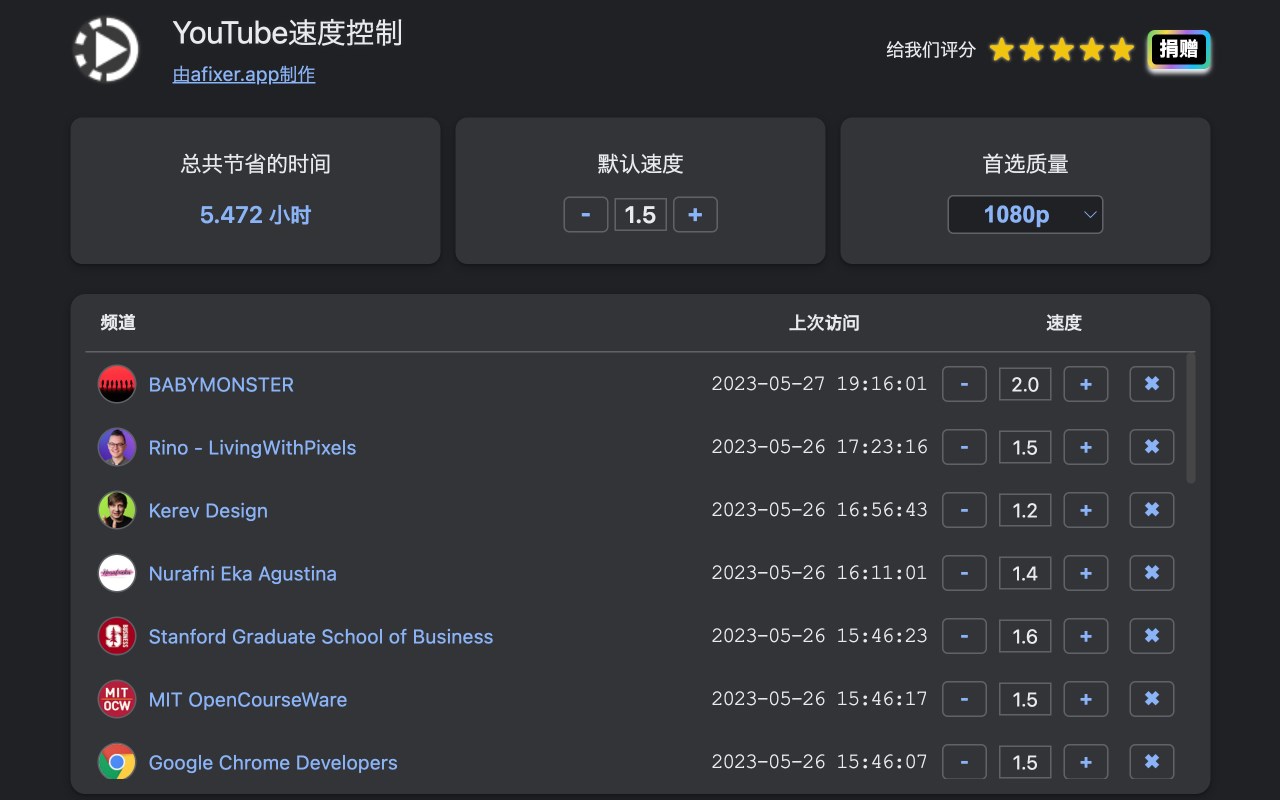Delete the Kerev Design row
This screenshot has height=800, width=1280.
coord(1152,510)
